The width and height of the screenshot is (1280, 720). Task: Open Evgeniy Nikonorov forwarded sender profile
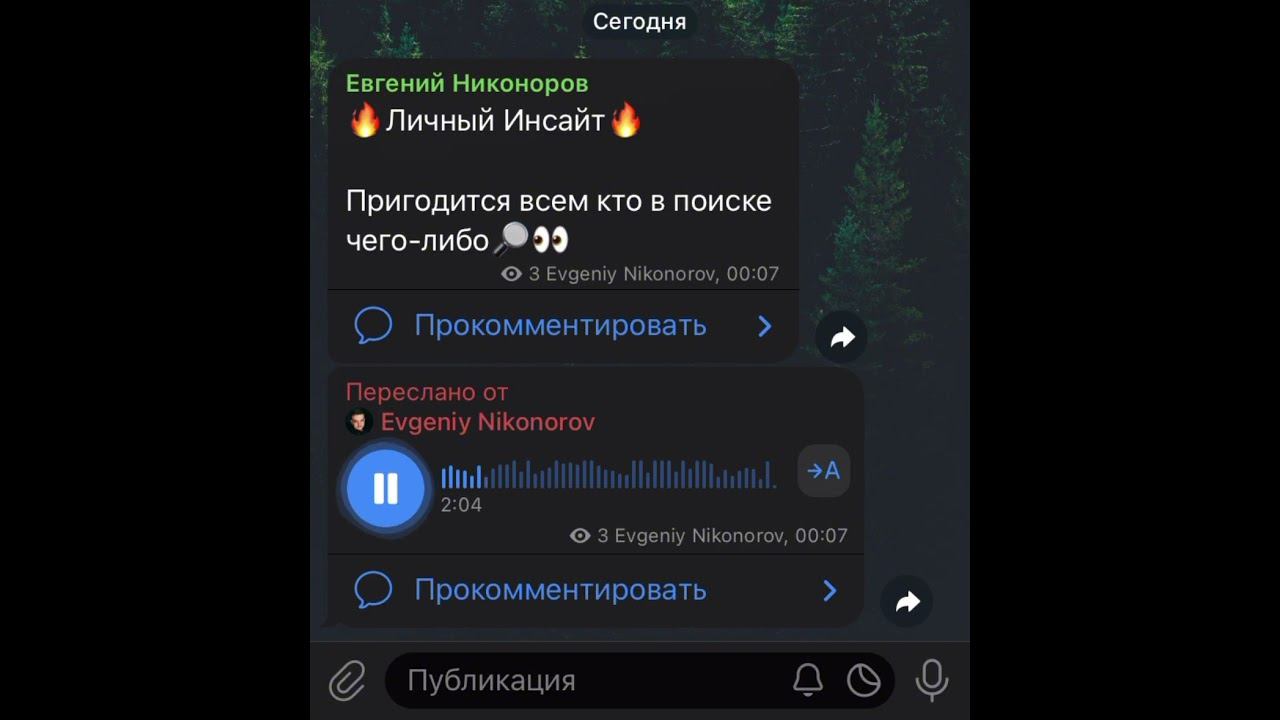pyautogui.click(x=486, y=422)
